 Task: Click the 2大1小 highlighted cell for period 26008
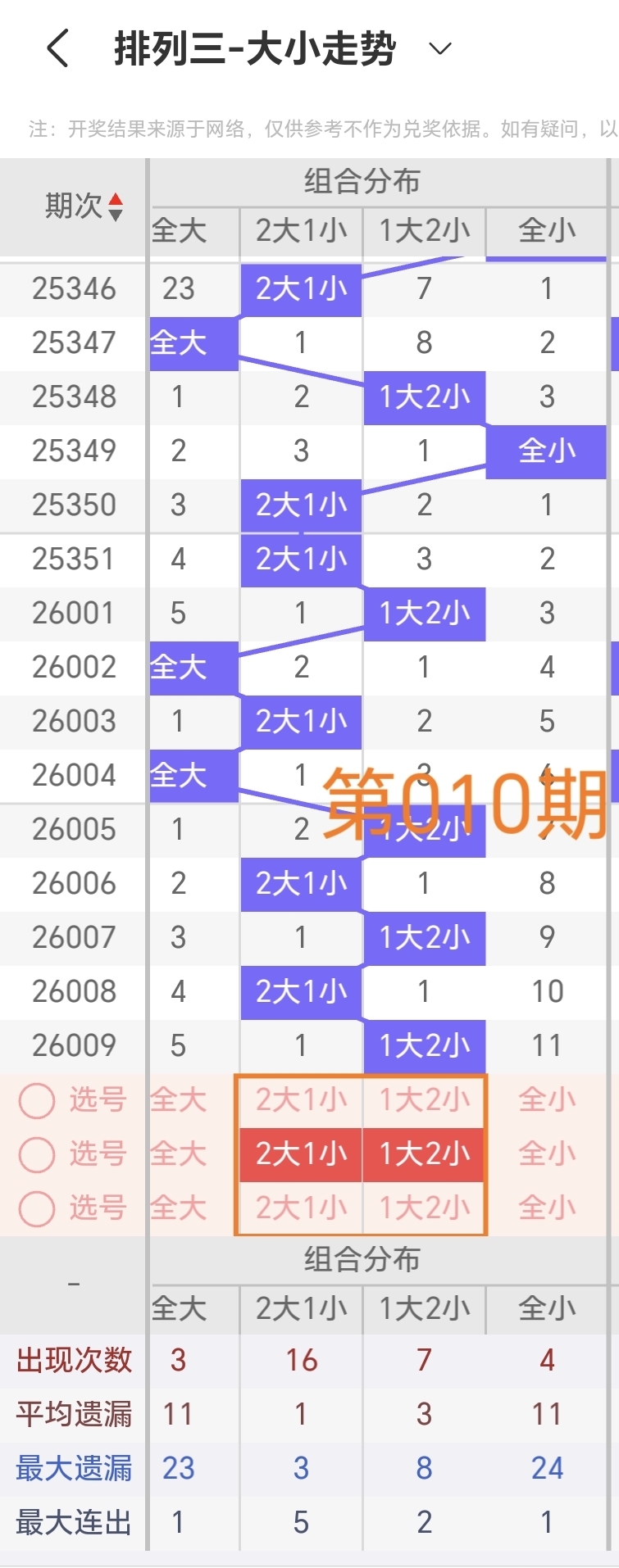pyautogui.click(x=300, y=991)
